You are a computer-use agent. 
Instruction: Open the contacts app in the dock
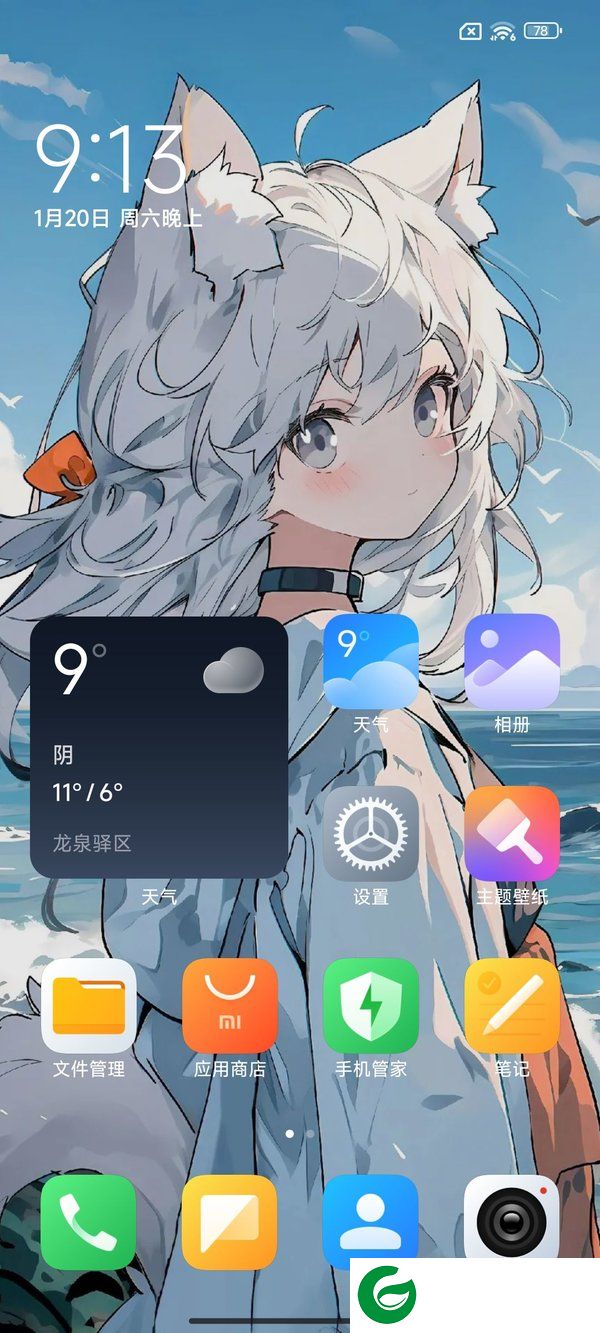tap(371, 1221)
